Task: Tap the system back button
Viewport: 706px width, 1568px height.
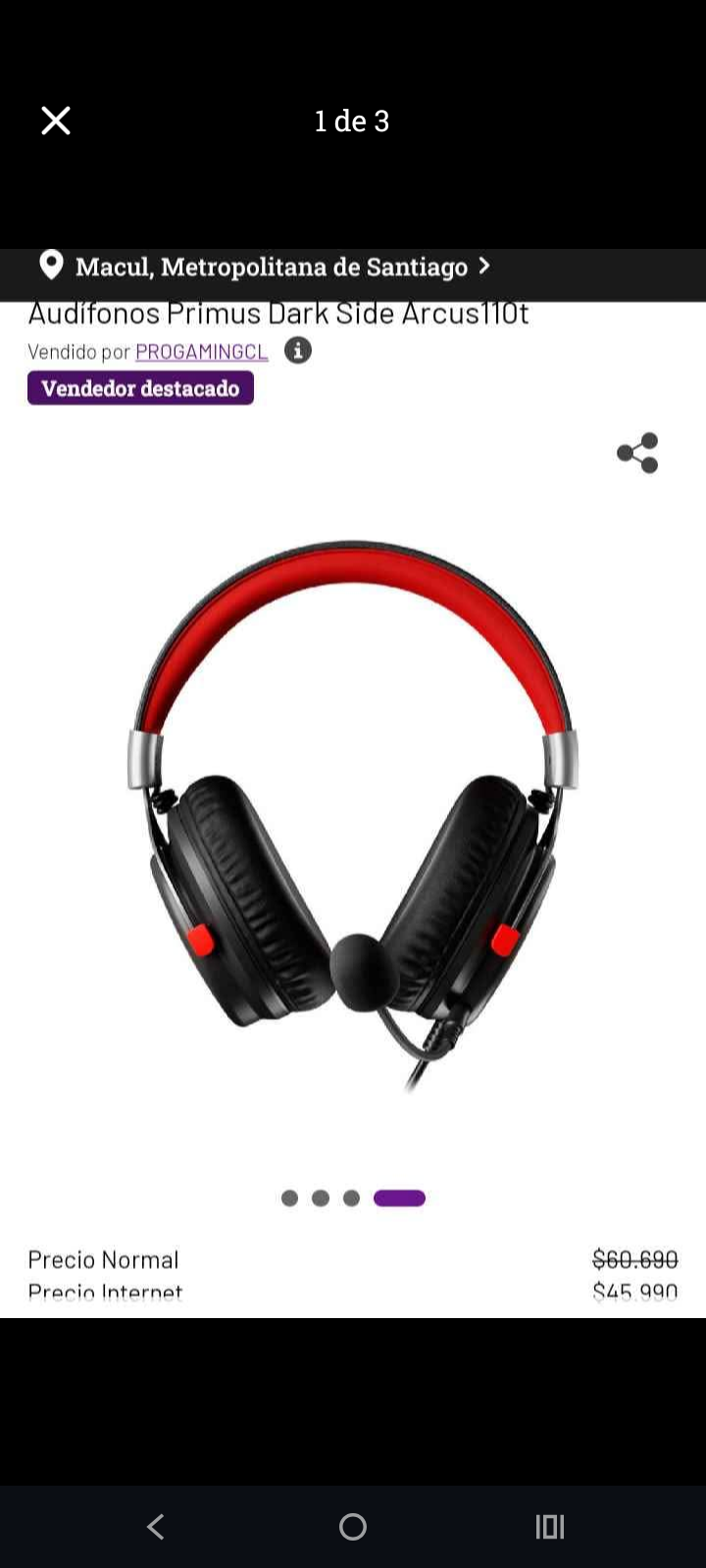Action: click(x=156, y=1526)
